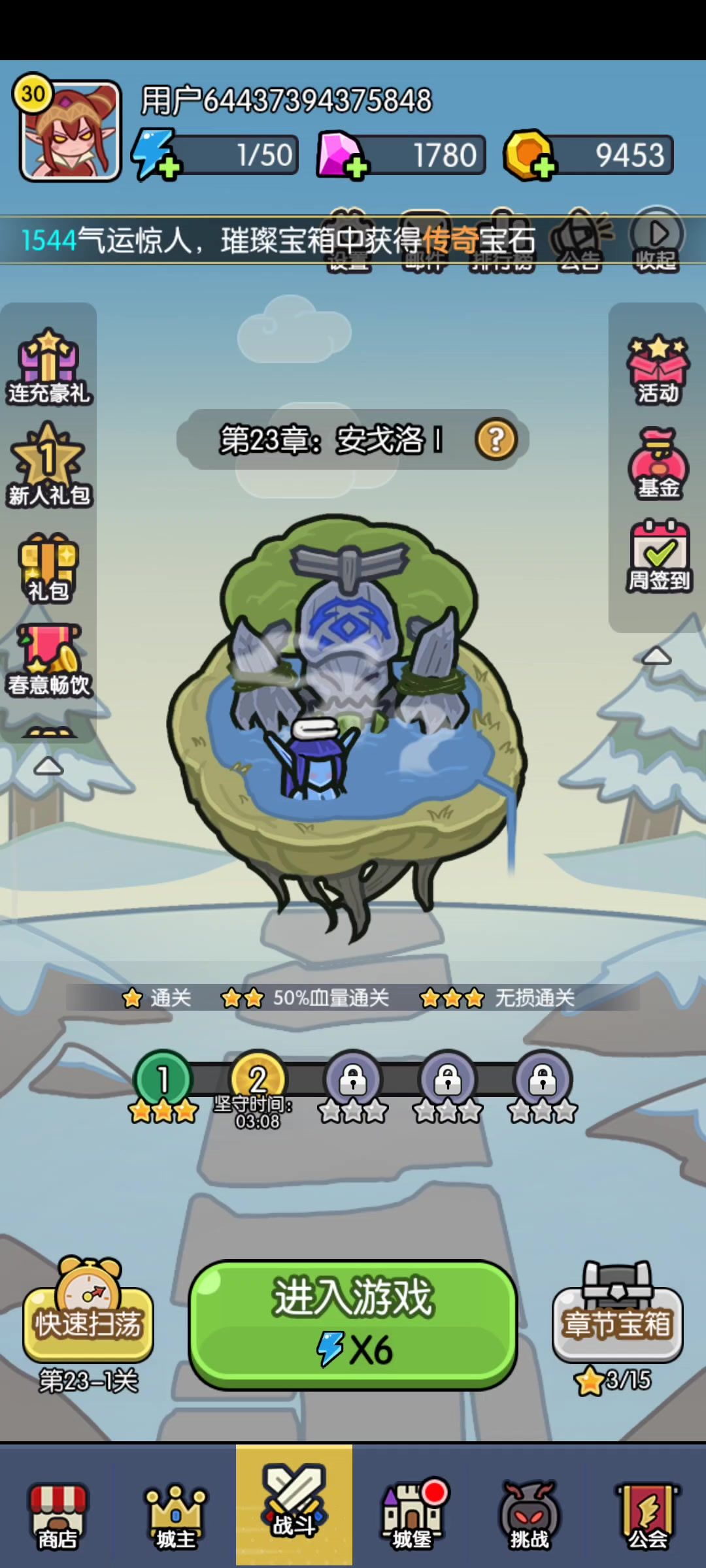Tap the green 进入游戏 button
Image resolution: width=706 pixels, height=1568 pixels.
pos(353,1324)
